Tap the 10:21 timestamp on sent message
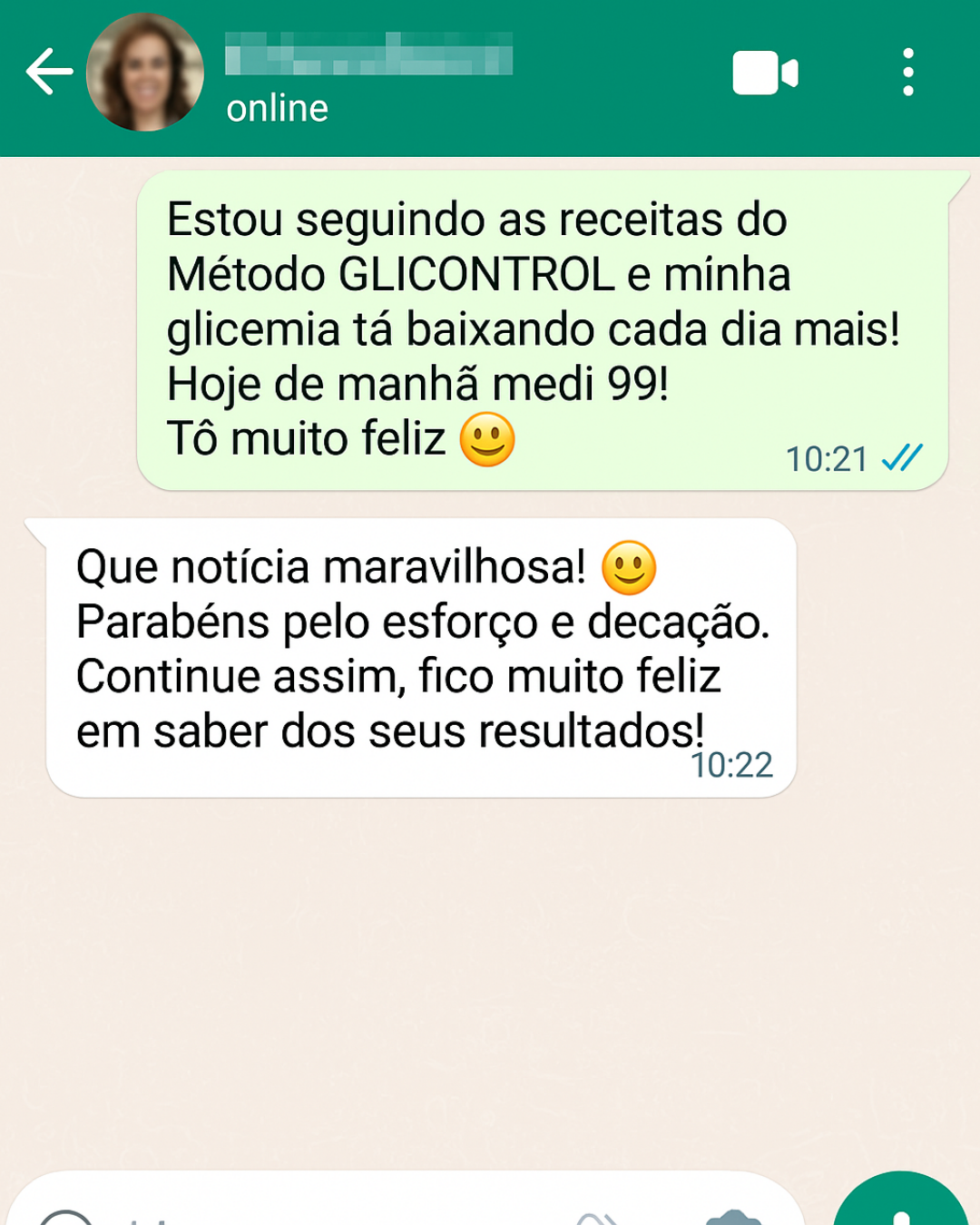Screen dimensions: 980x1225 [x=824, y=458]
